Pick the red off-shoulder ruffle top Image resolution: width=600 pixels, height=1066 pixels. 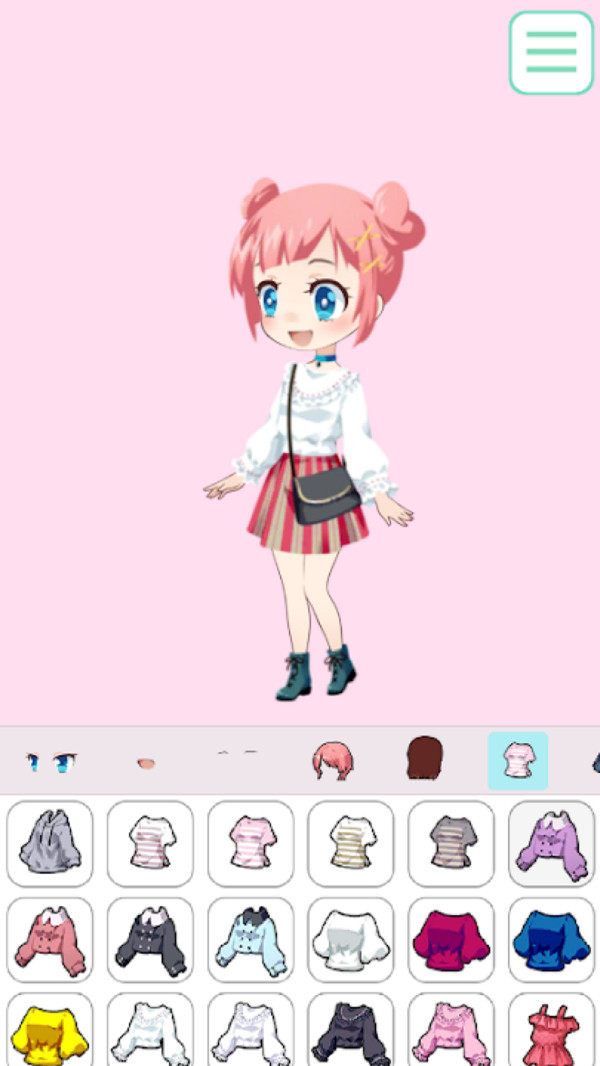pos(551,1030)
